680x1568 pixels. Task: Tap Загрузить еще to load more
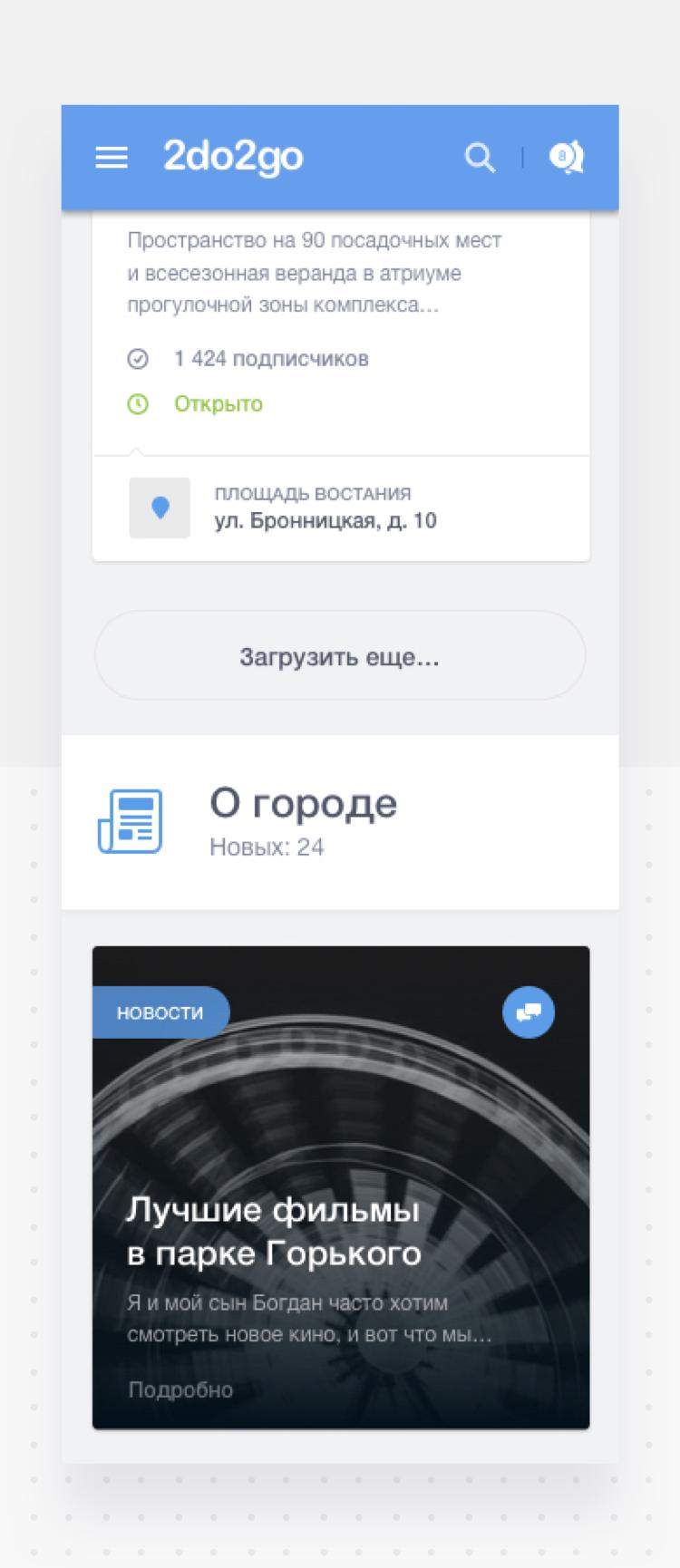click(340, 655)
